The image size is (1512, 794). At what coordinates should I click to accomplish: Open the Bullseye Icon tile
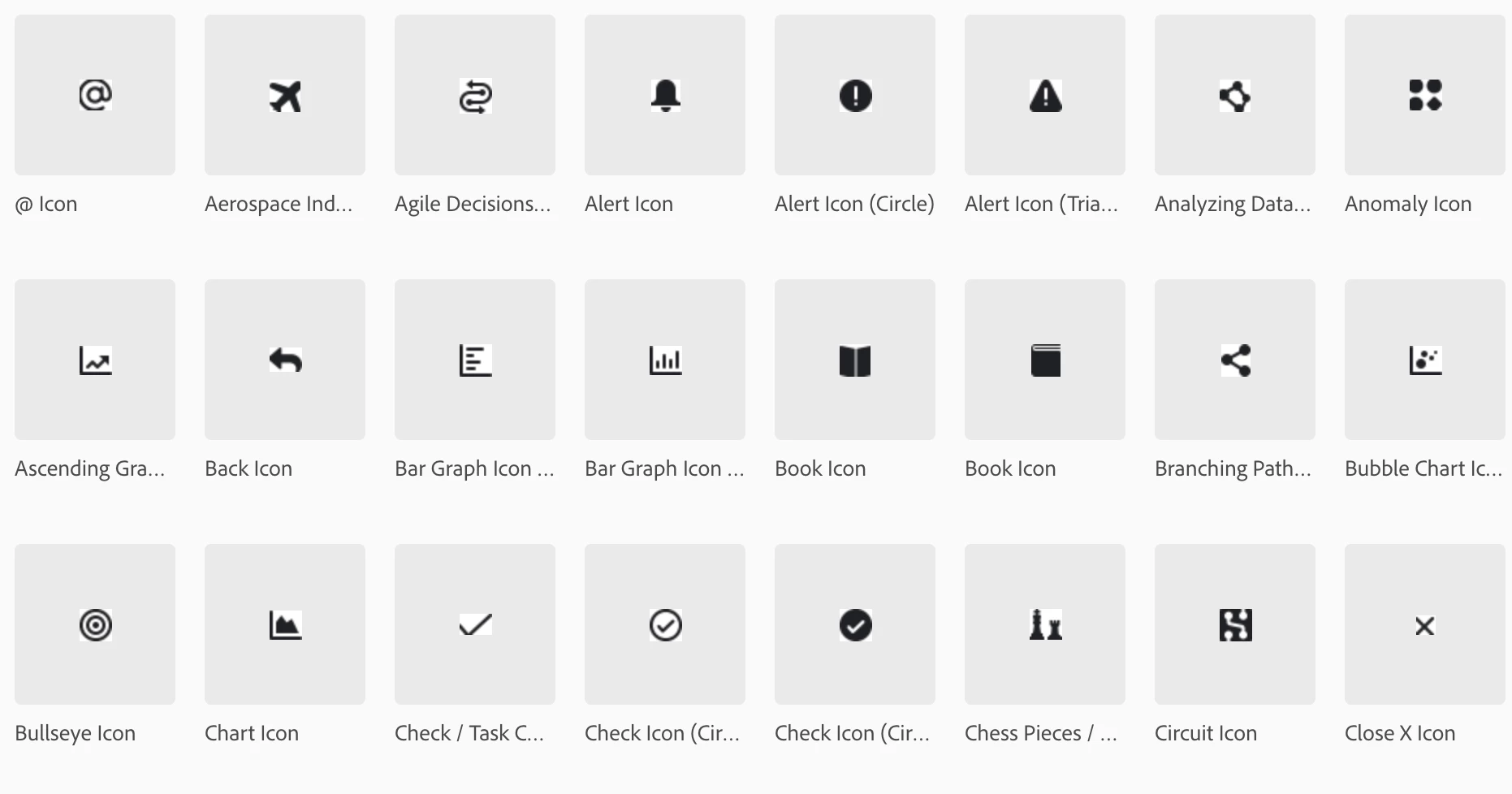[x=95, y=624]
